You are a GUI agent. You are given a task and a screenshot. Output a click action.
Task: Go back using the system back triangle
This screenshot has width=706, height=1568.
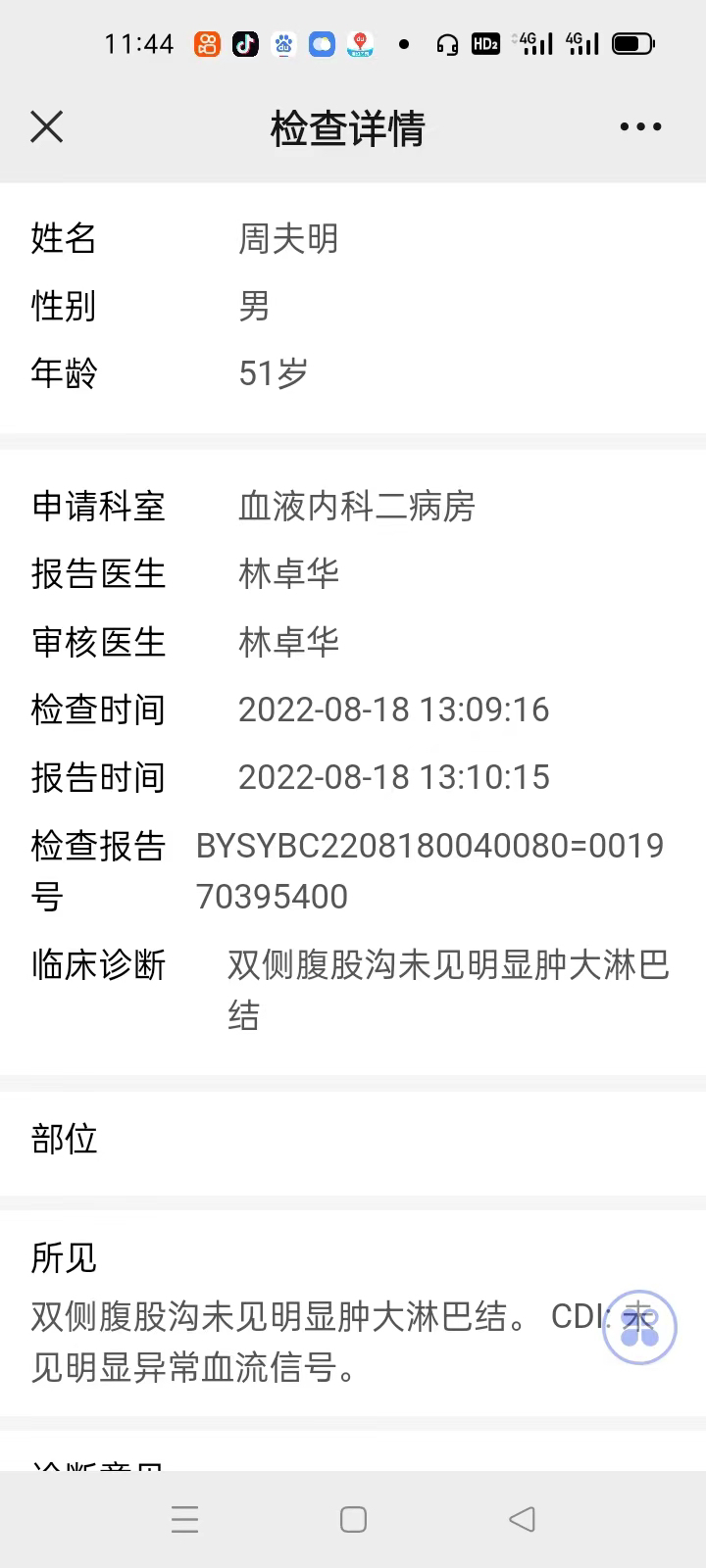tap(522, 1519)
